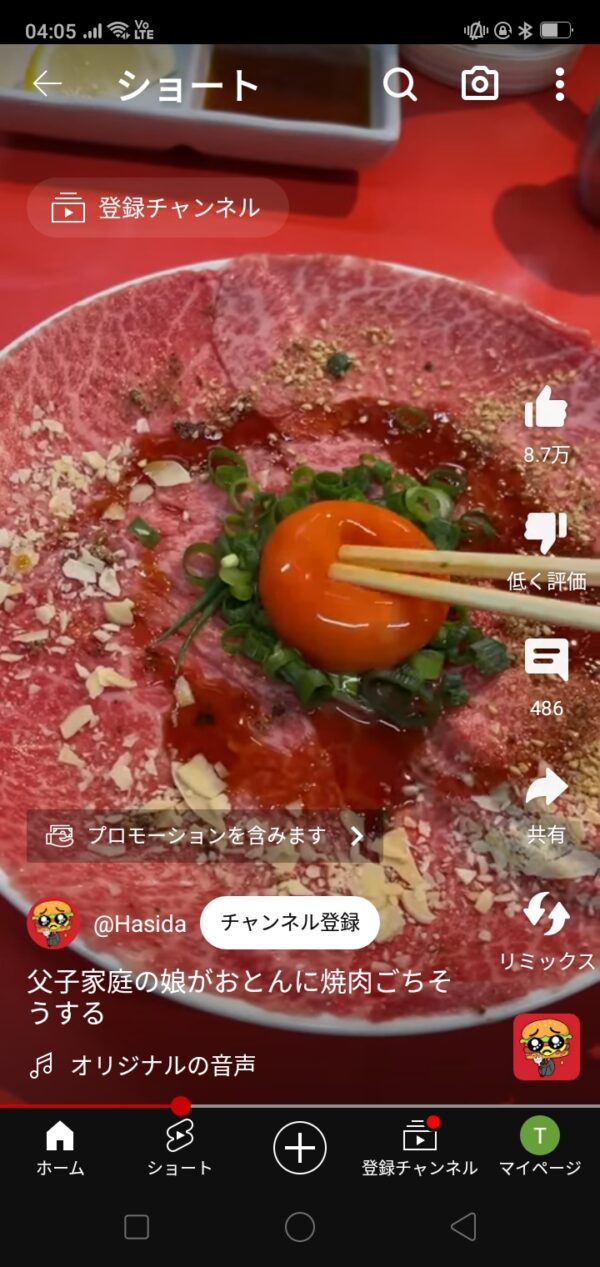The width and height of the screenshot is (600, 1267).
Task: Tap the sound thumbnail beside the audio title
Action: pyautogui.click(x=546, y=1047)
